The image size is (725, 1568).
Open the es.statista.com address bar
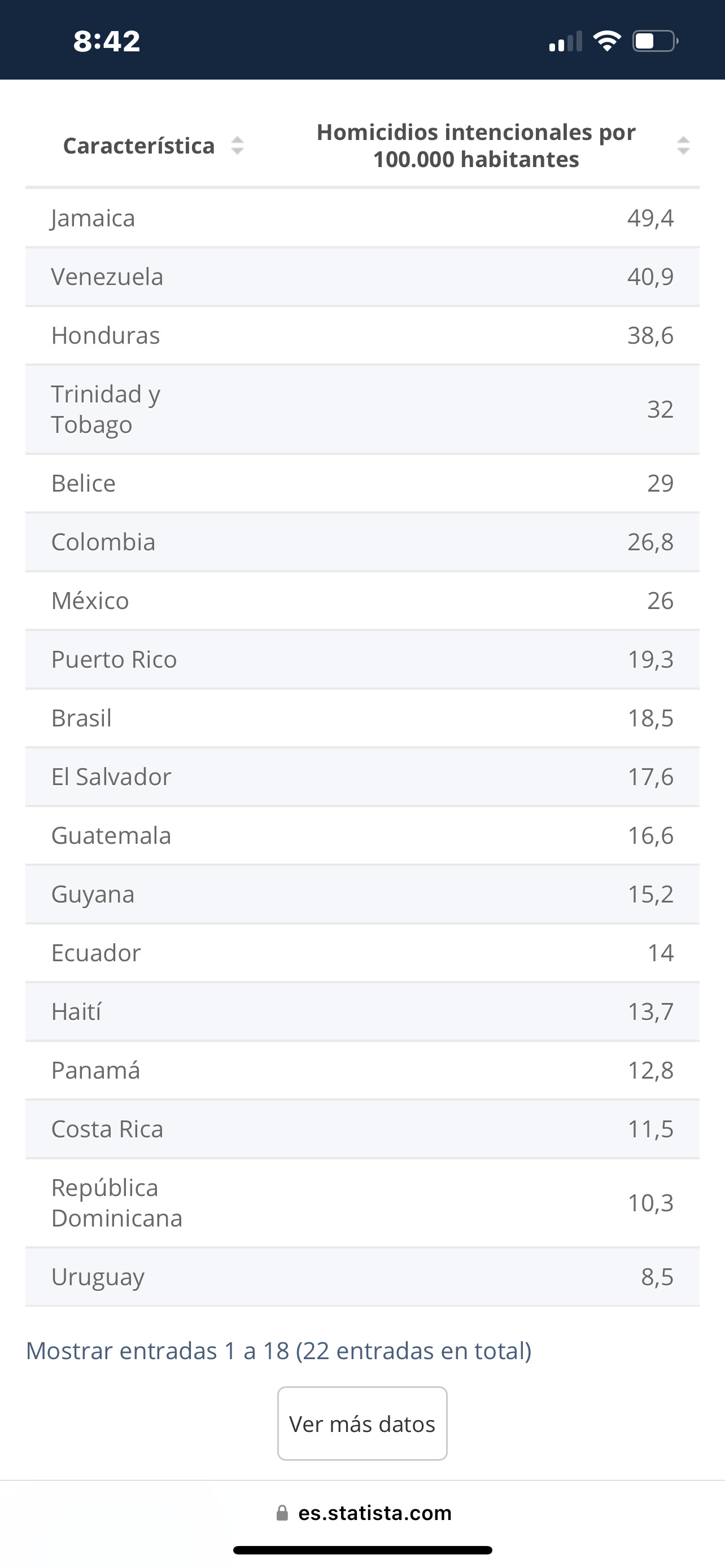(363, 1513)
